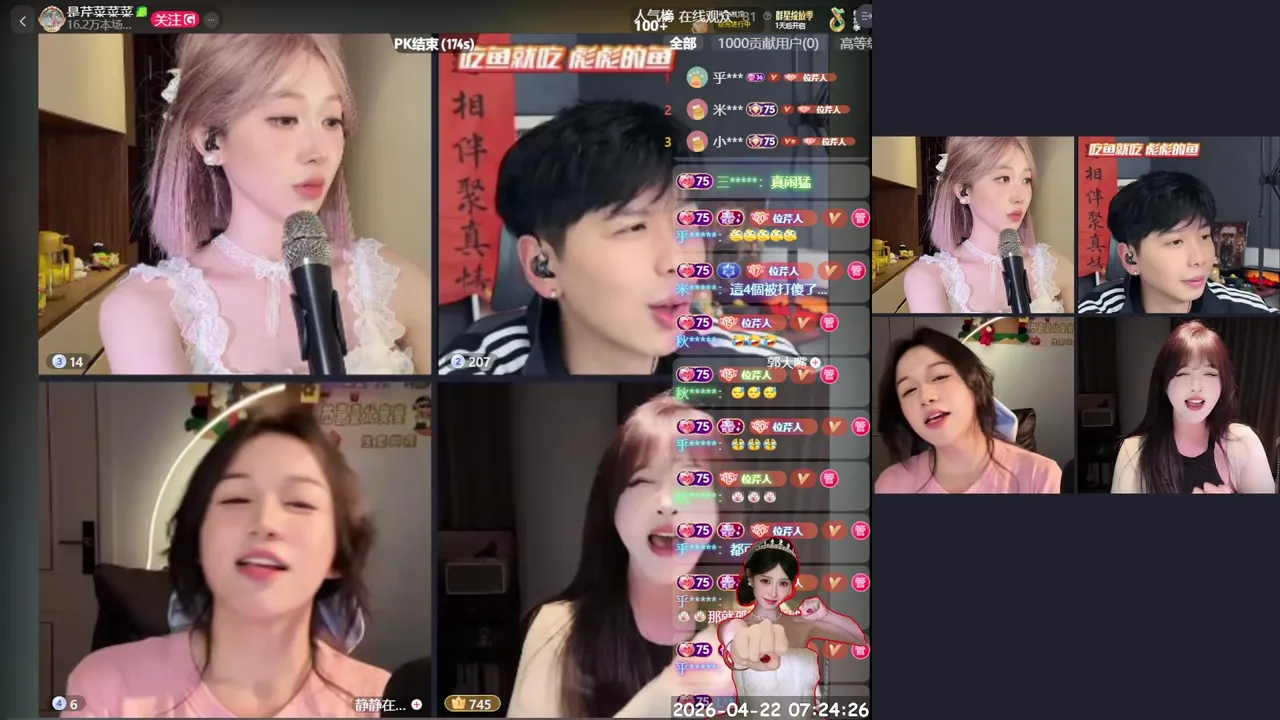
Task: Follow 静静在... using the plus icon
Action: pyautogui.click(x=417, y=704)
